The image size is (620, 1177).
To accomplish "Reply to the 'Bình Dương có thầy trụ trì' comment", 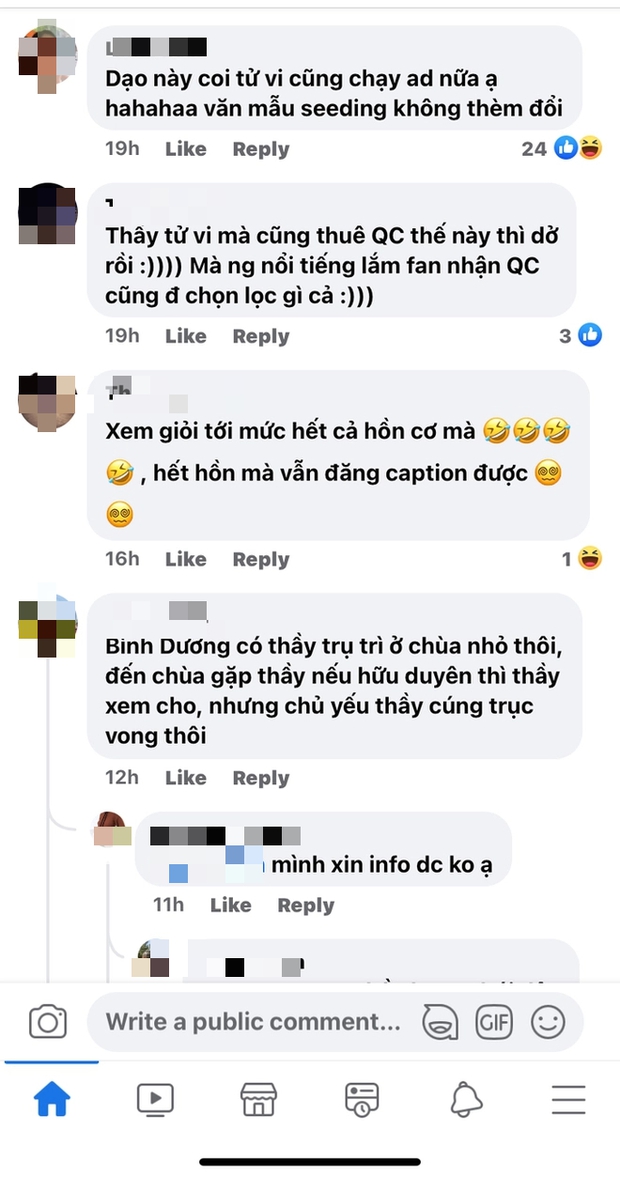I will pos(260,778).
